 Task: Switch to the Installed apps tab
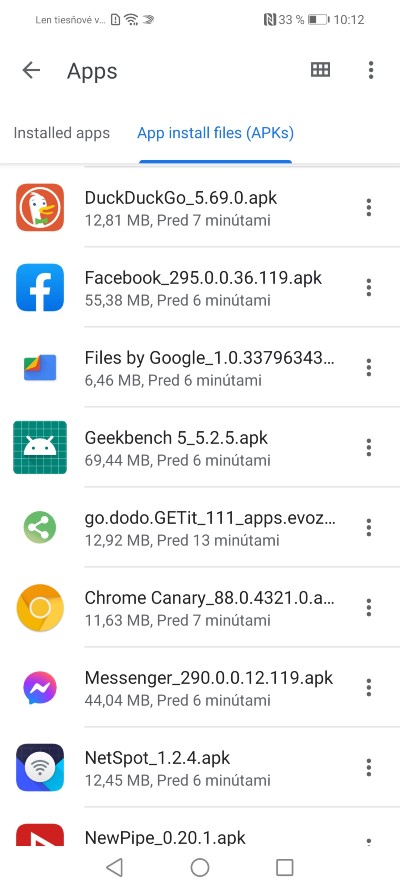62,133
